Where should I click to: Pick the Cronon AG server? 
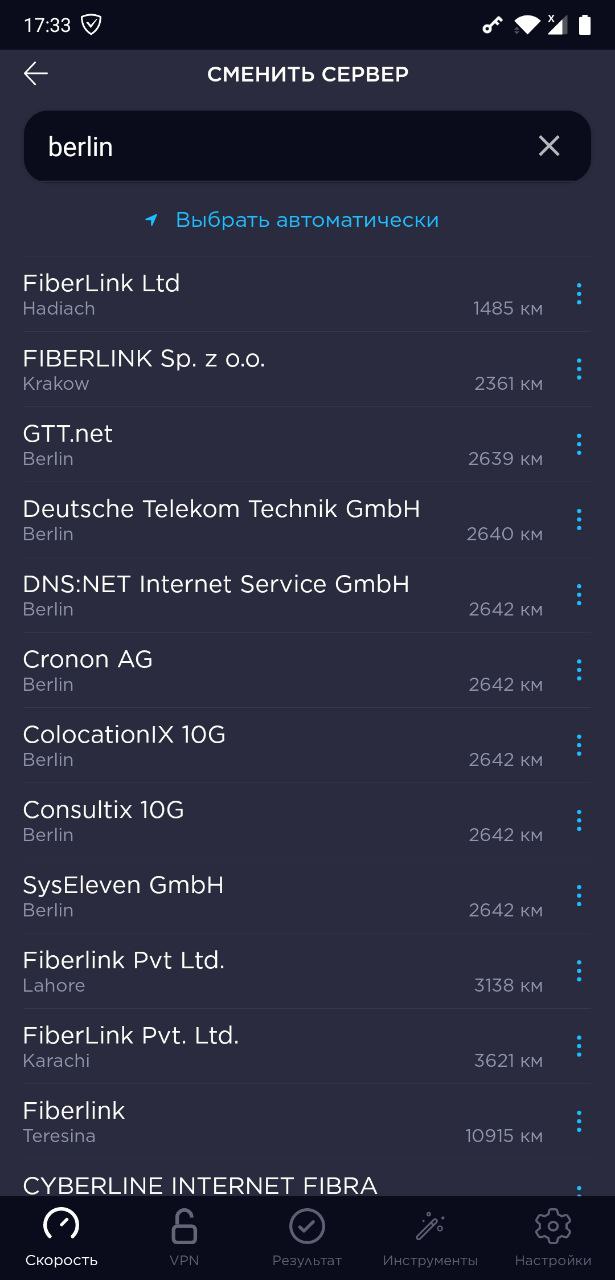283,670
